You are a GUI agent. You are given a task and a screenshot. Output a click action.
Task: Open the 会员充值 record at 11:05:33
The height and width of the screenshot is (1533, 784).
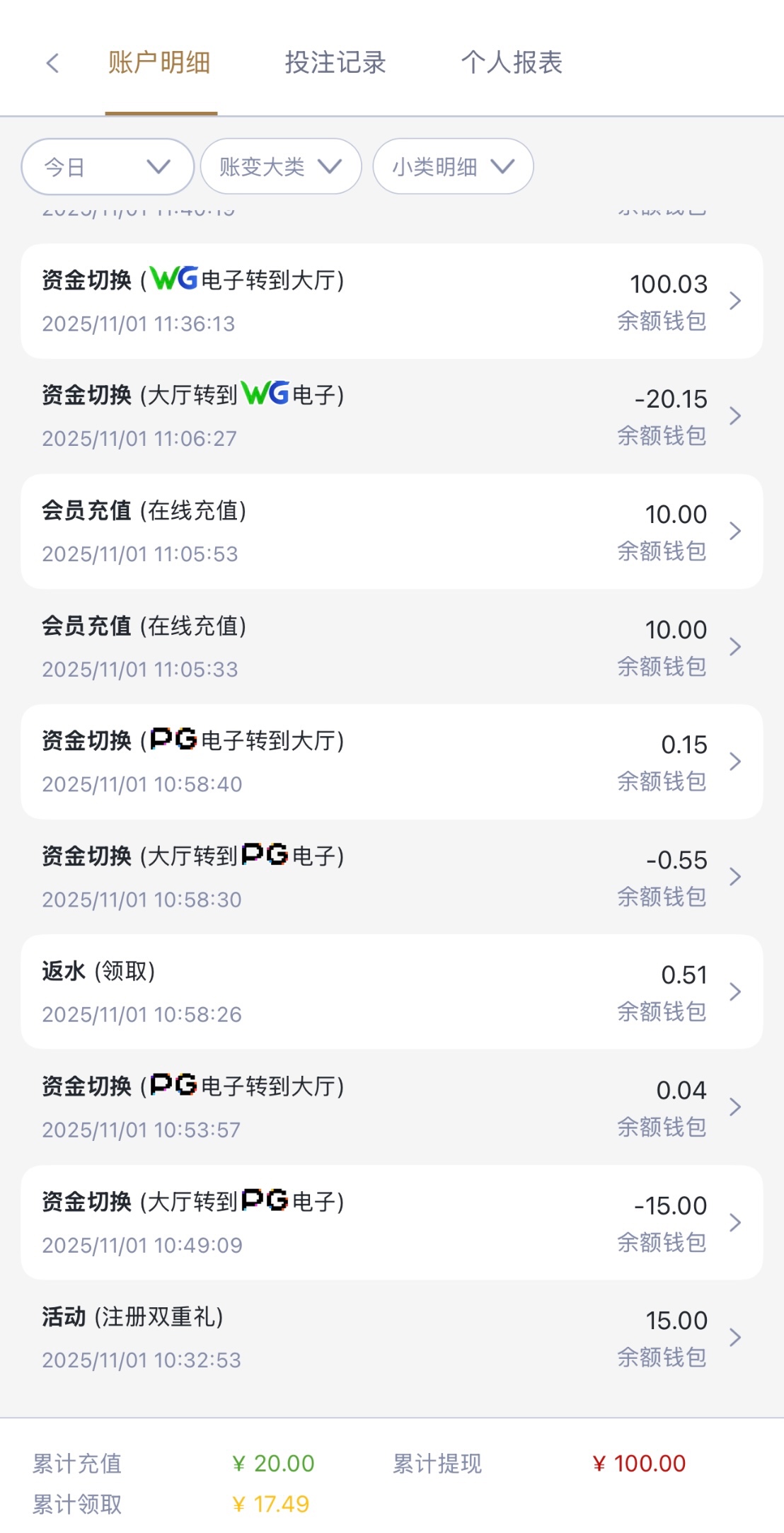coord(391,647)
